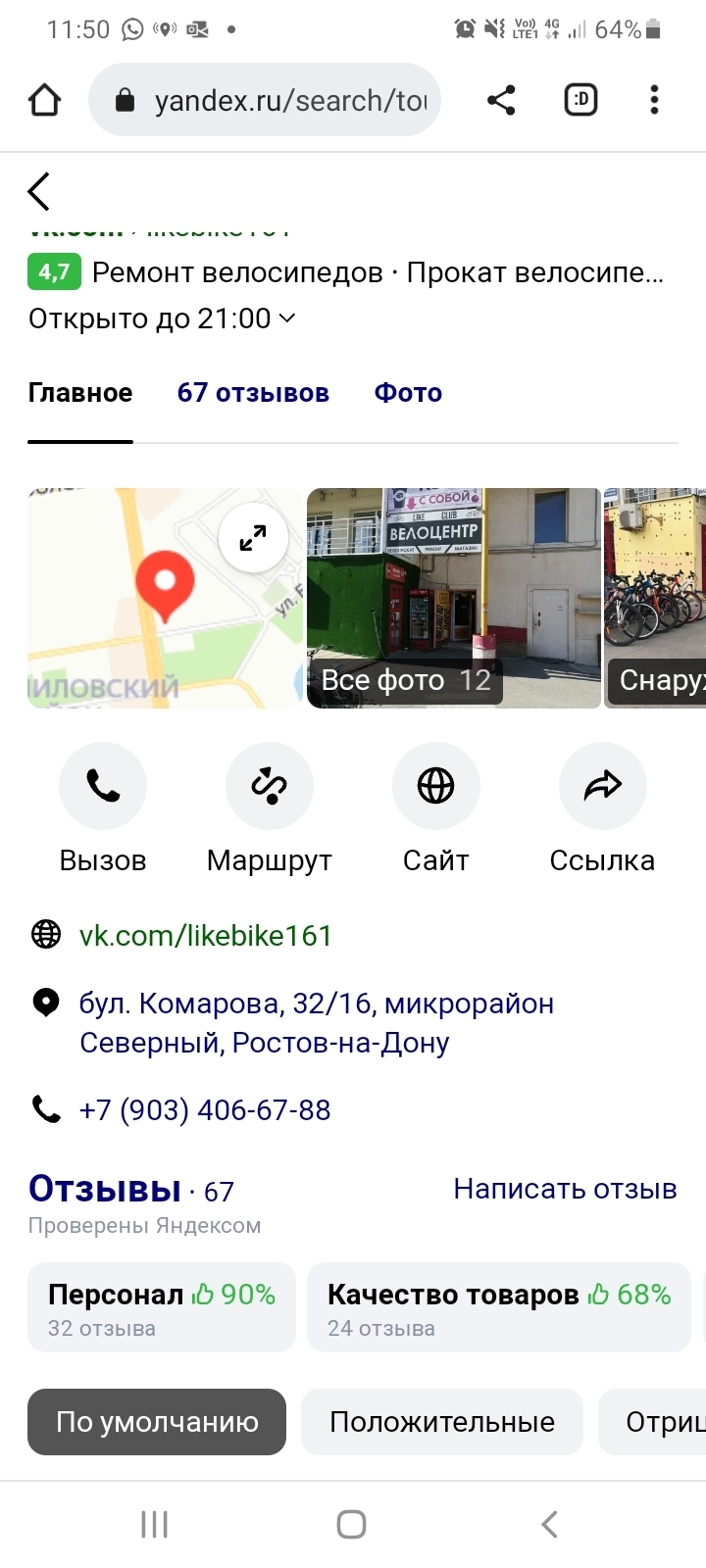Open the «Персонал» reviews card

click(x=162, y=1307)
